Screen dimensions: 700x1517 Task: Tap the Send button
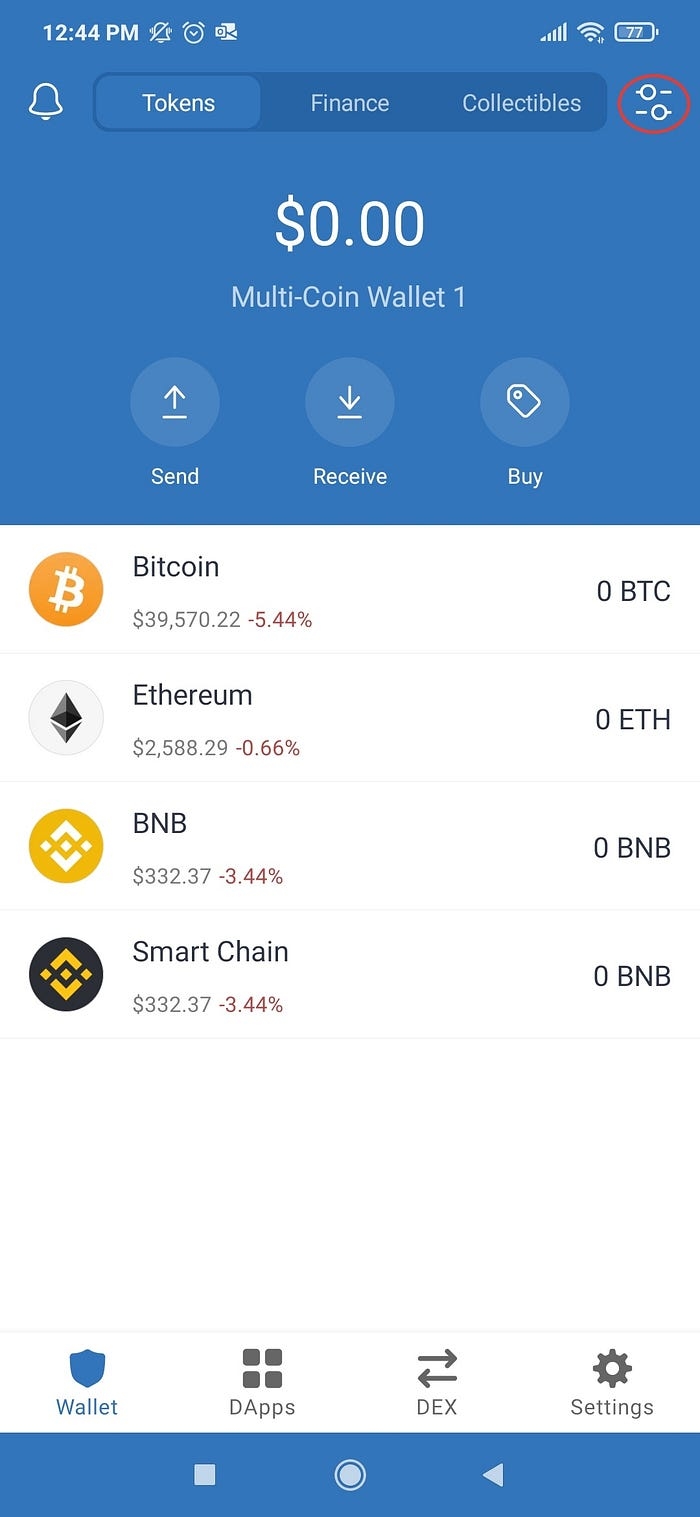(175, 402)
